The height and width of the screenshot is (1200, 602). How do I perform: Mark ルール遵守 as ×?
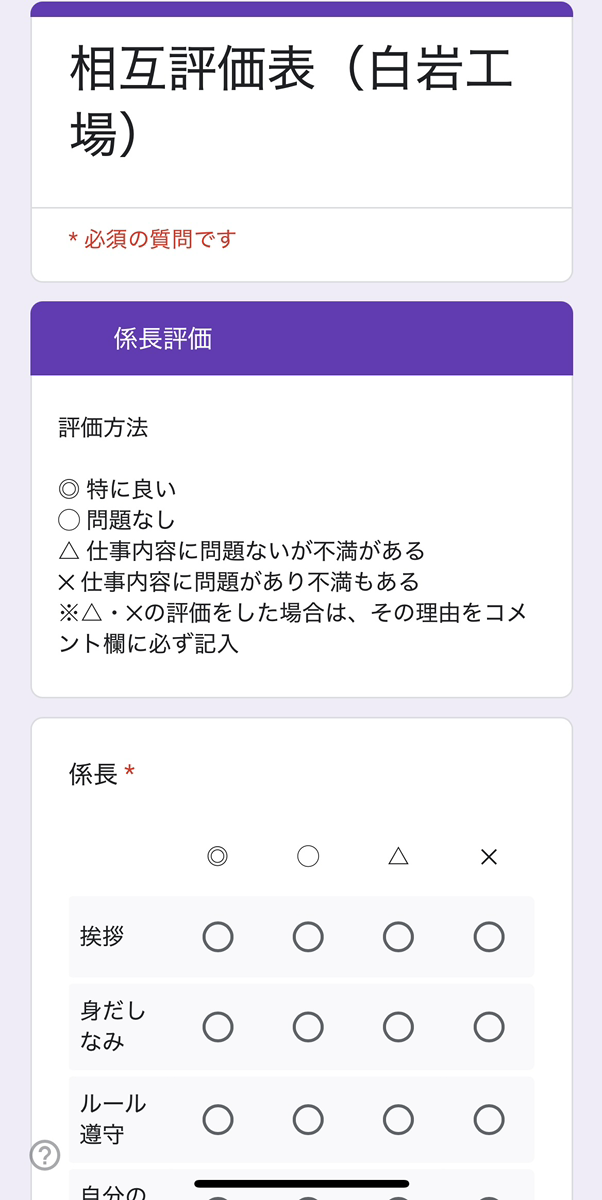(x=489, y=1119)
